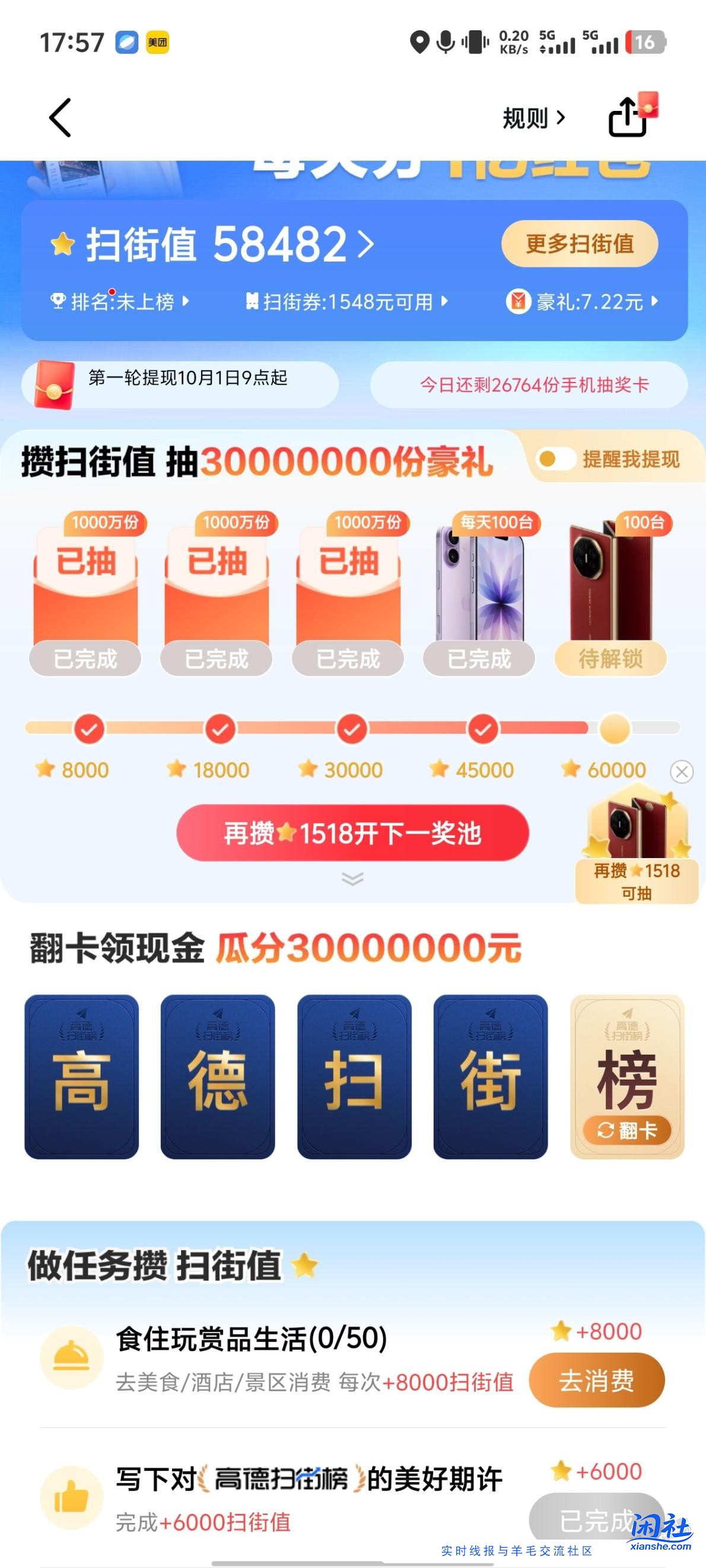Flip the 榜 card with 翻卡
706x1568 pixels.
pyautogui.click(x=627, y=1130)
